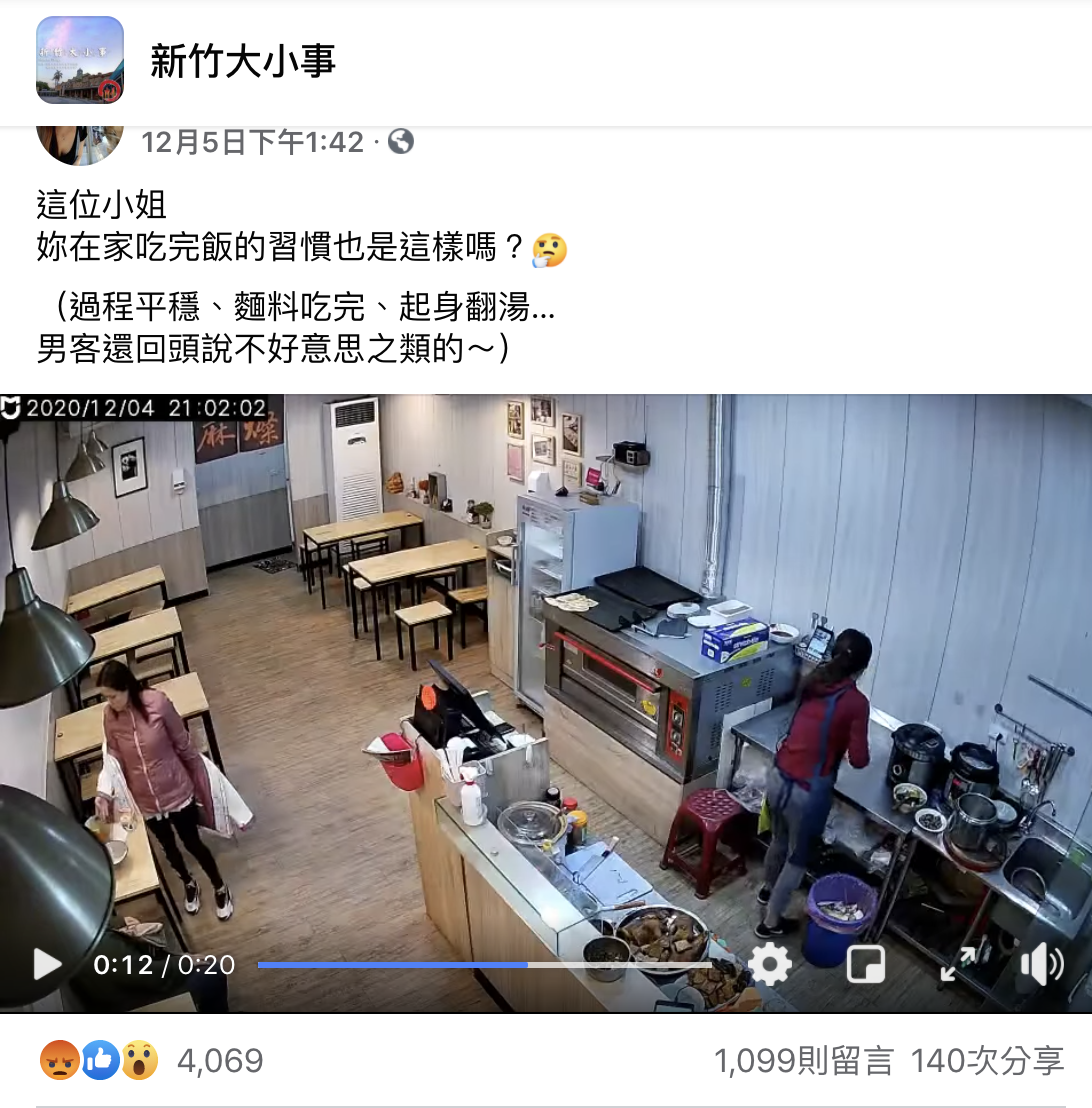The width and height of the screenshot is (1092, 1108).
Task: Open video settings gear
Action: [x=769, y=964]
